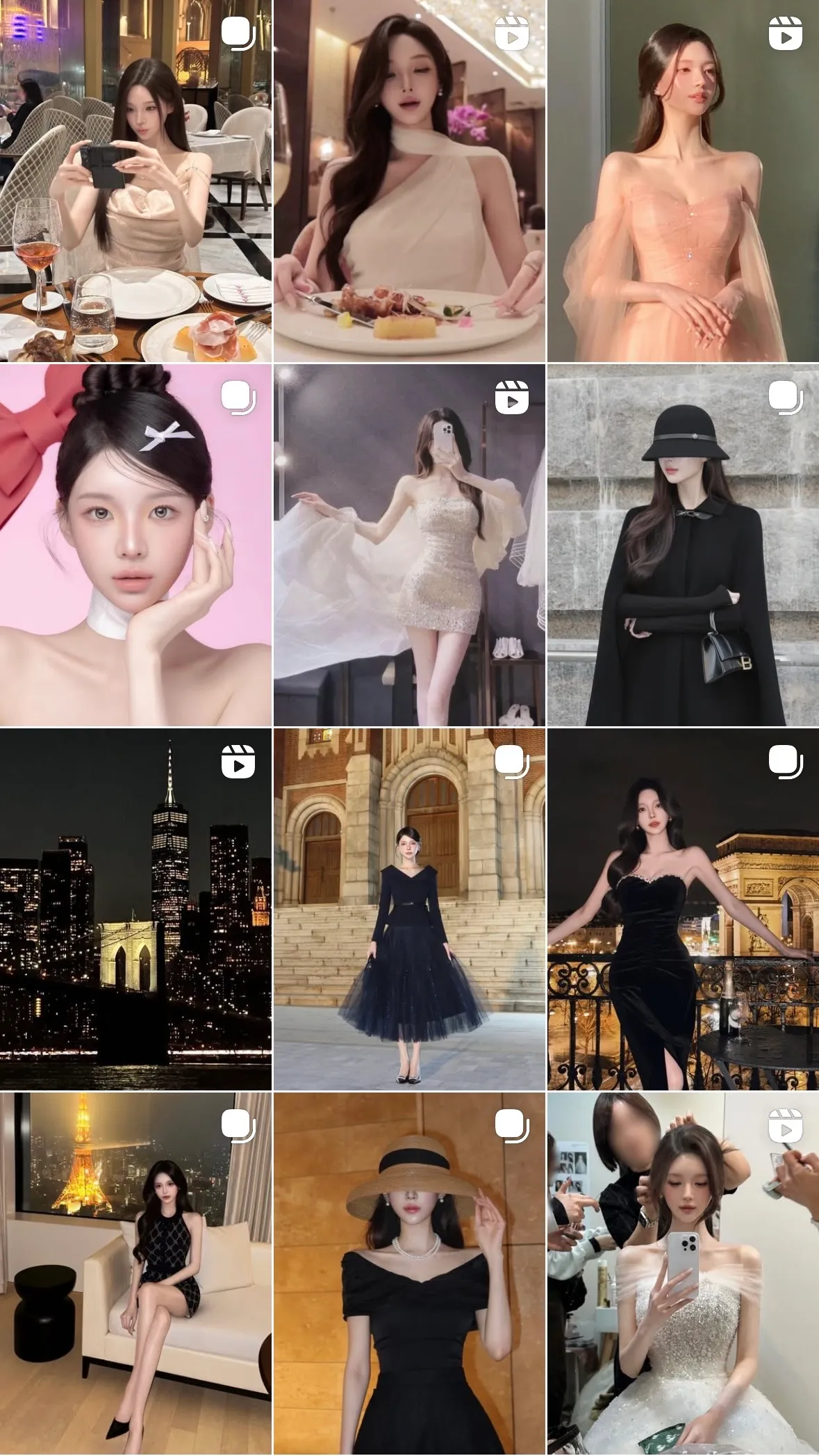819x1456 pixels.
Task: Play the wedding gown hairstyling reel
Action: pos(683,1274)
